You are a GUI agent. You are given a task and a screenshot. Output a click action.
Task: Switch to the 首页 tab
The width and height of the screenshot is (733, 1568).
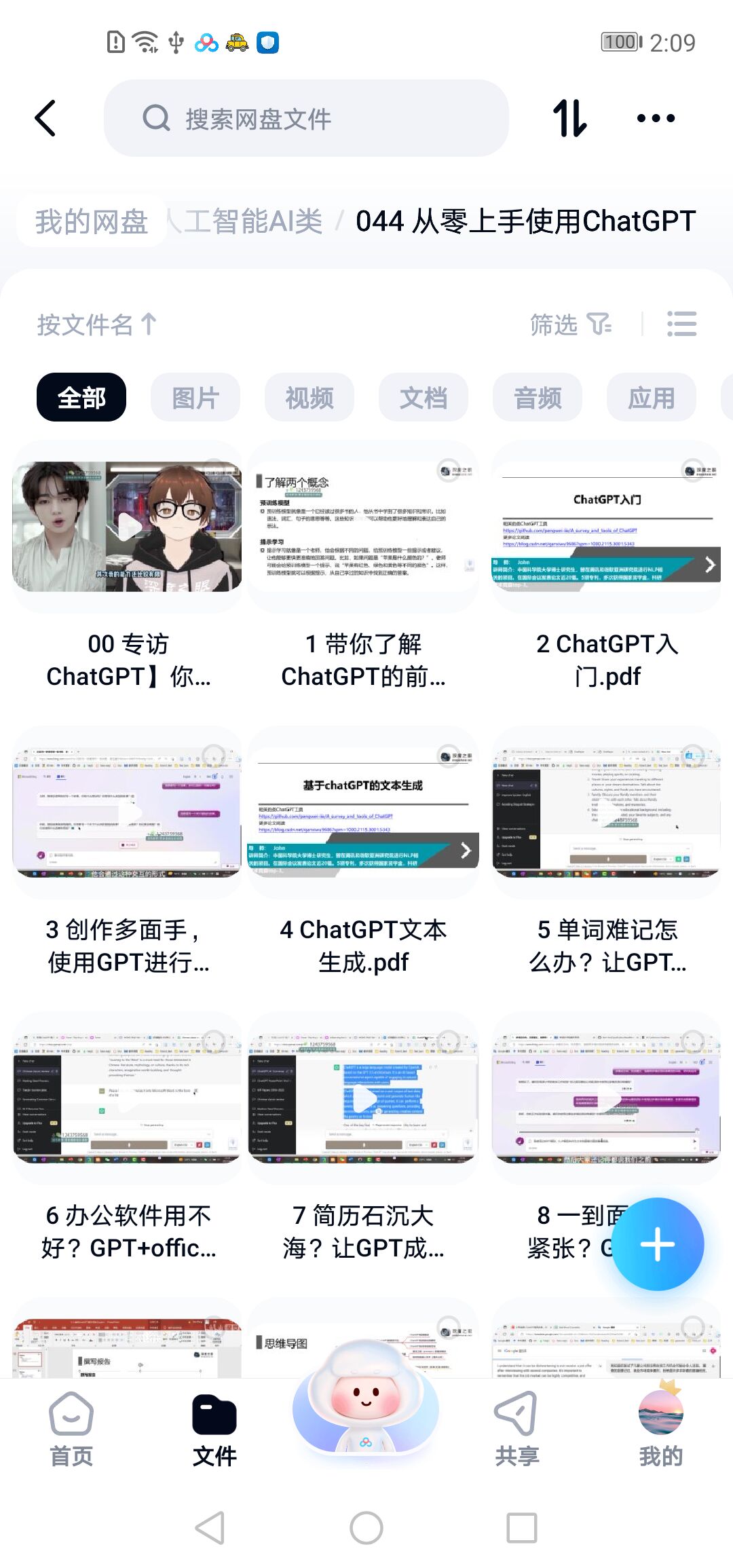coord(71,1429)
